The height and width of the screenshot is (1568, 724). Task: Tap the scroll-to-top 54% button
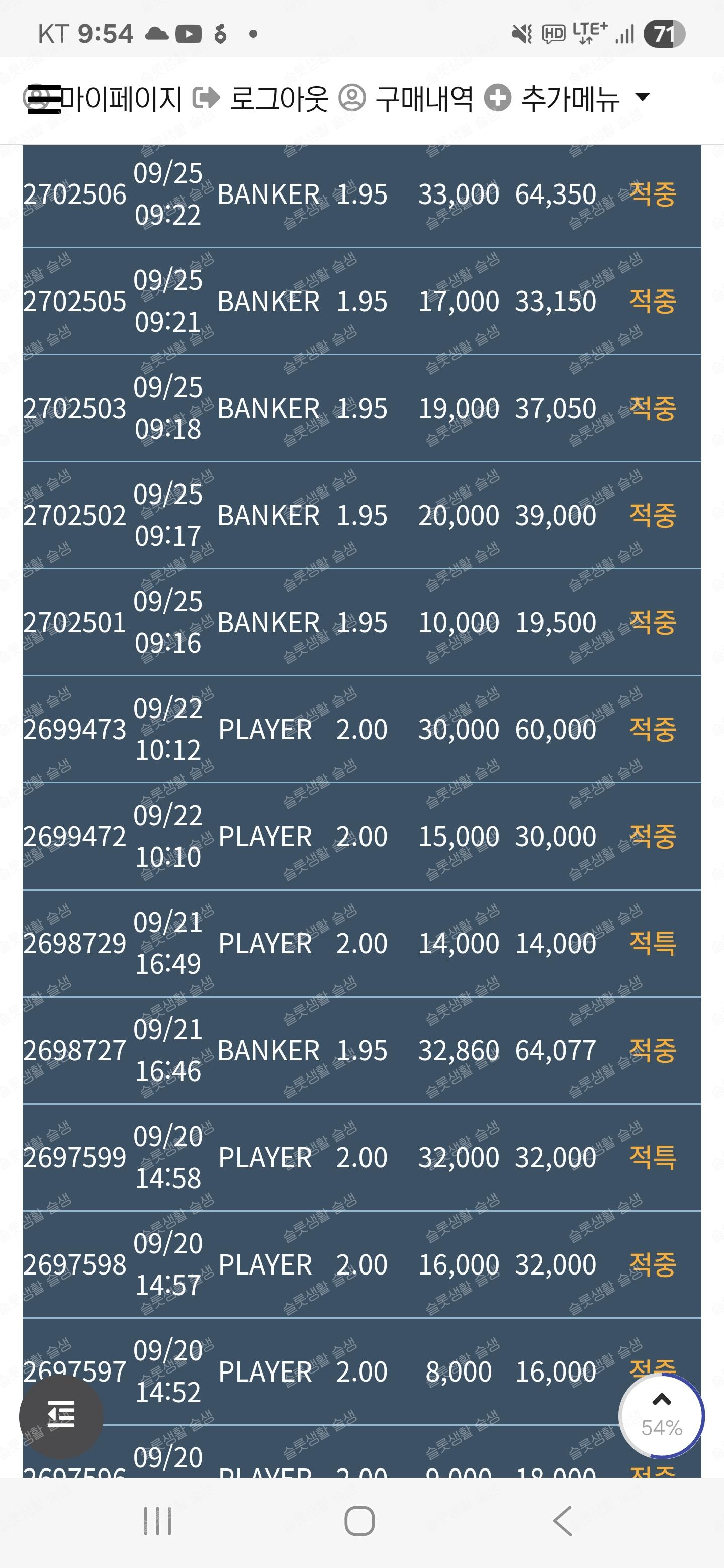(x=662, y=1416)
